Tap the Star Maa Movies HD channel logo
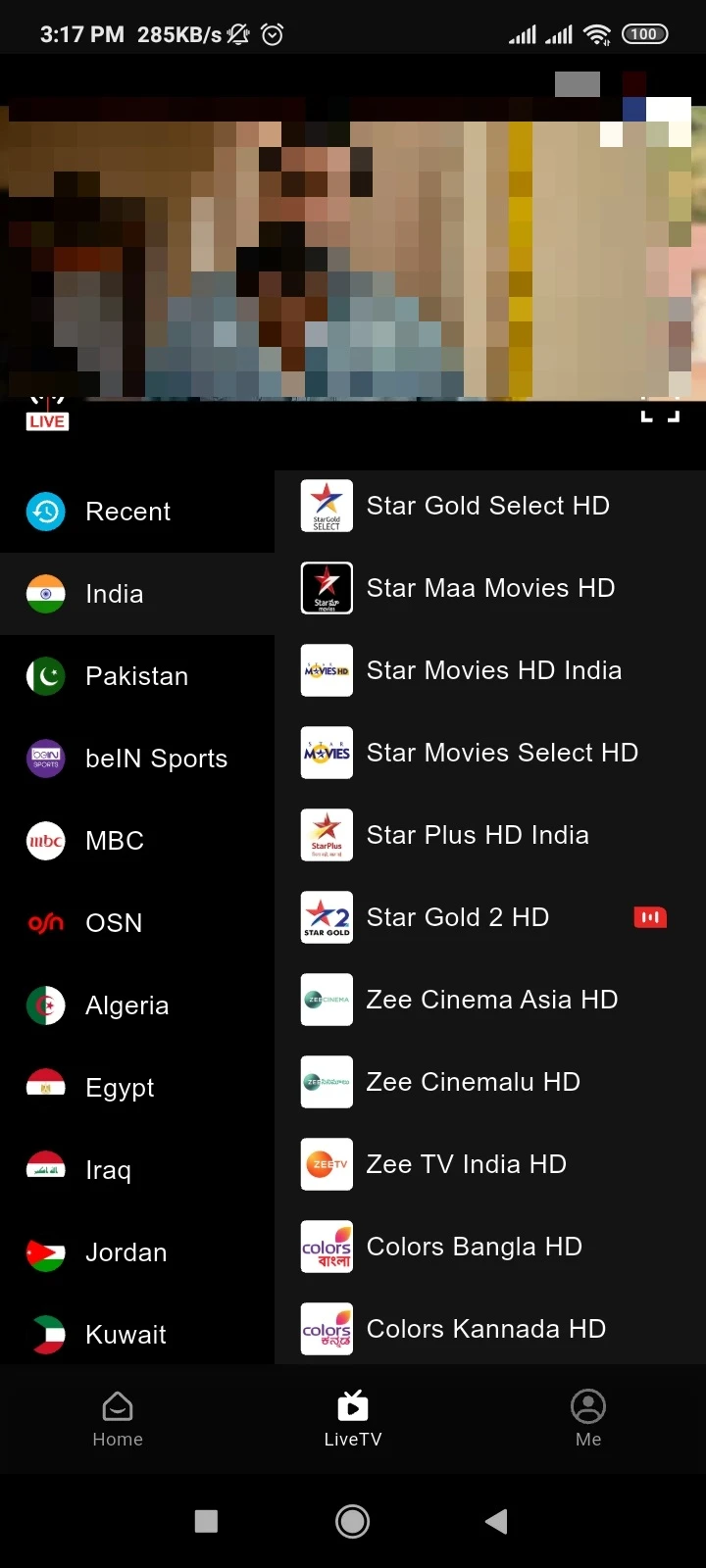 coord(327,587)
